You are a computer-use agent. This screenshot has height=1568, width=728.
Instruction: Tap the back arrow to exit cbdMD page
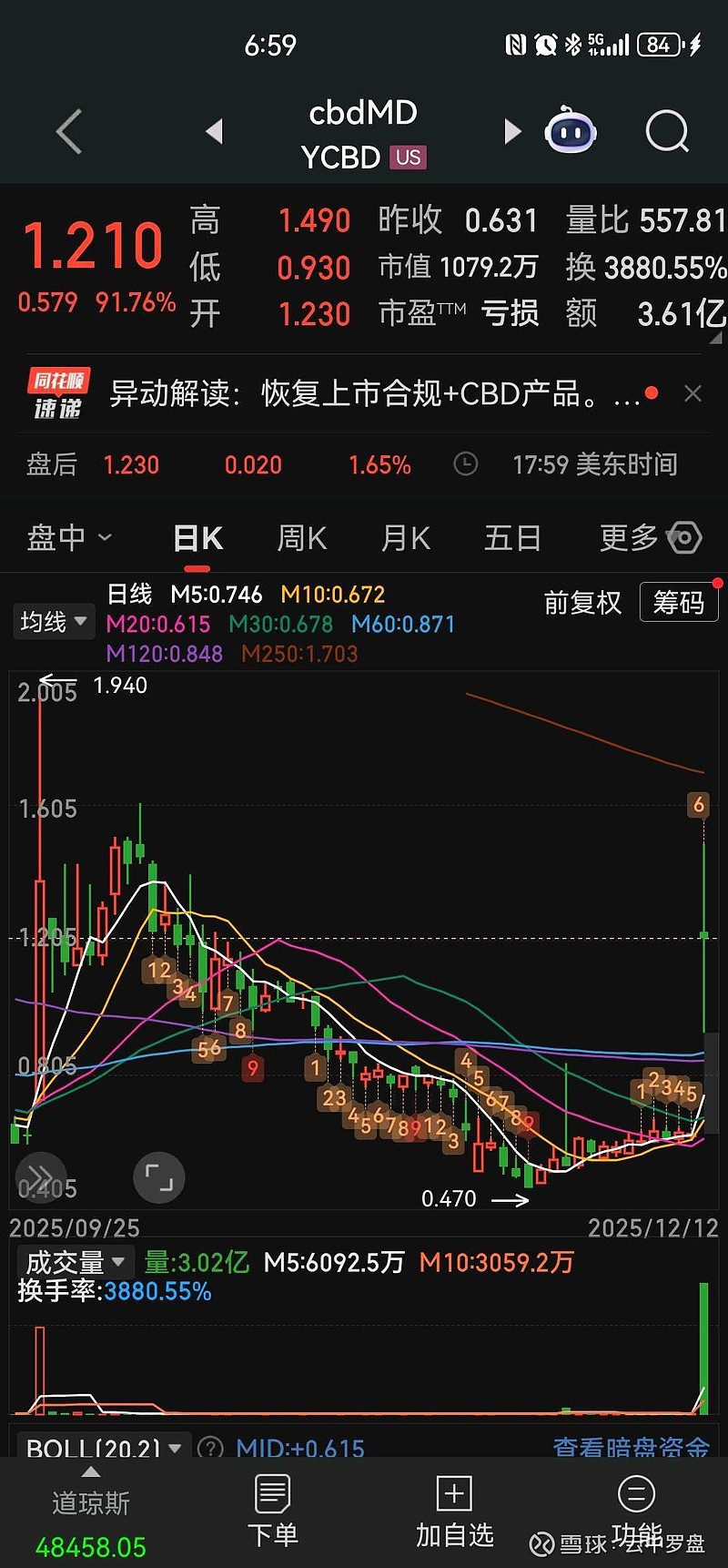tap(68, 131)
